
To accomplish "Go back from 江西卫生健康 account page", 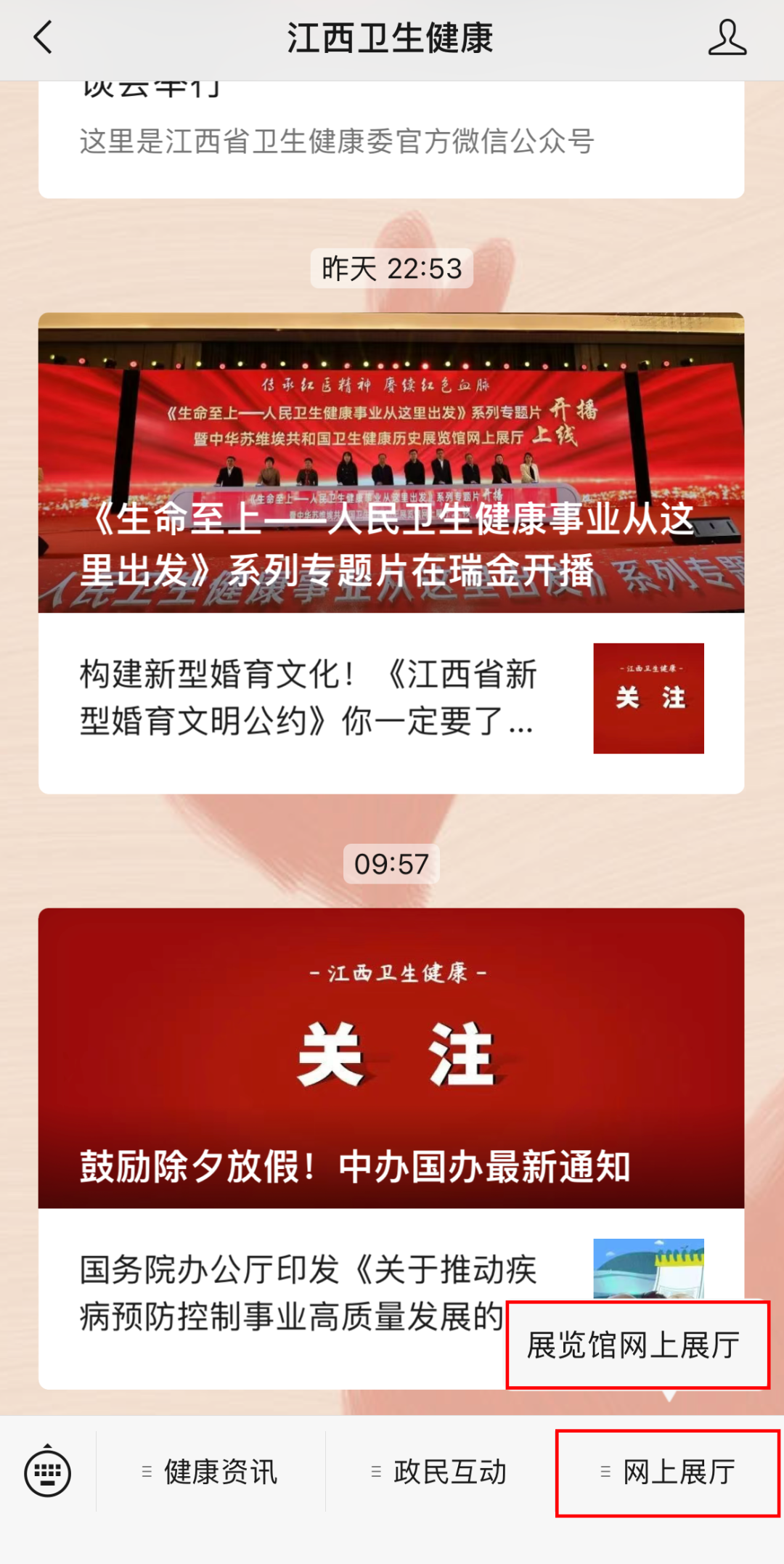I will click(44, 38).
